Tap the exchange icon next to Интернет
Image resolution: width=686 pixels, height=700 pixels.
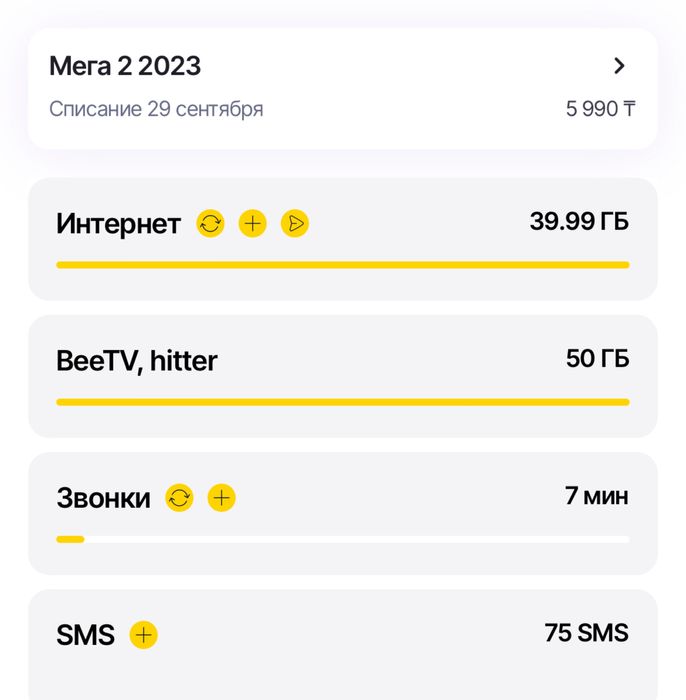210,224
